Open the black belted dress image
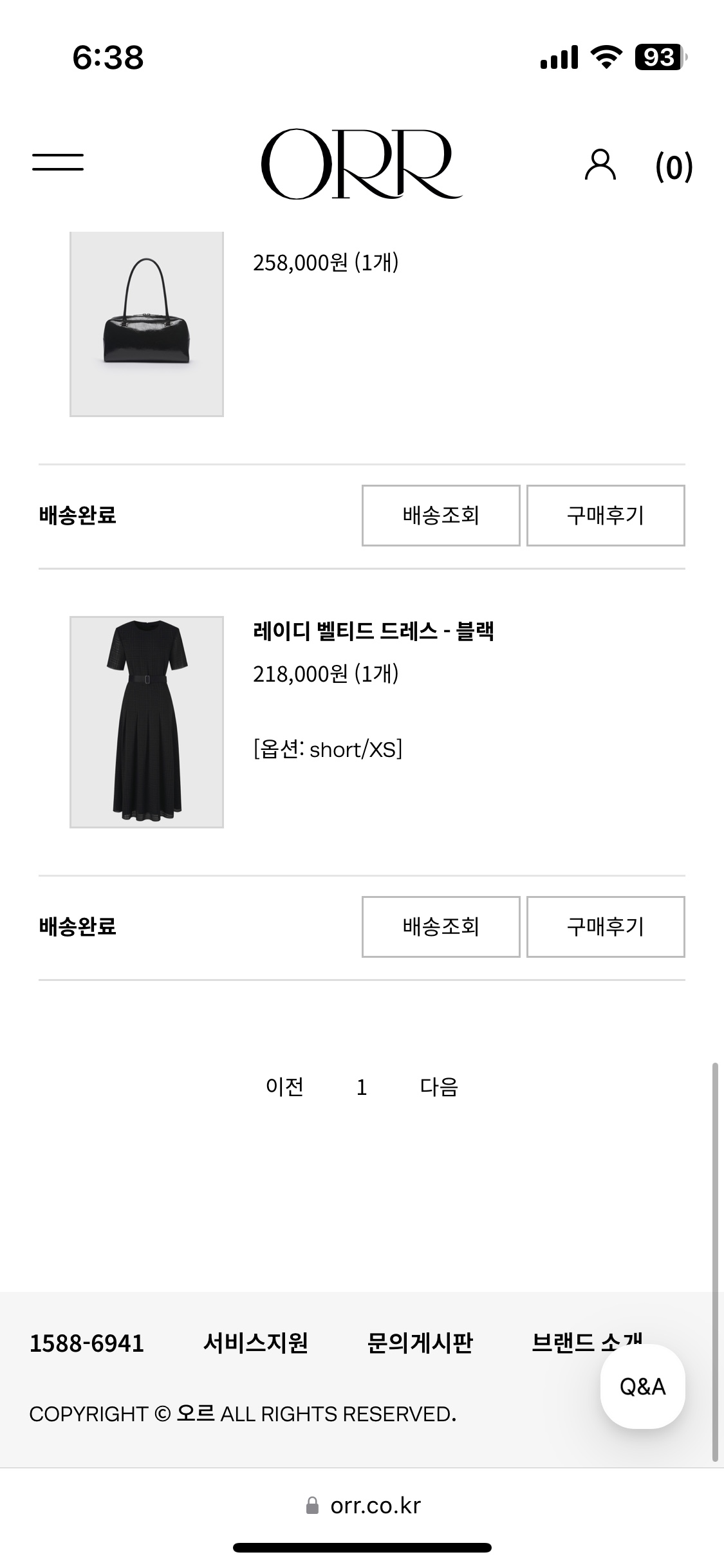724x1568 pixels. [147, 722]
